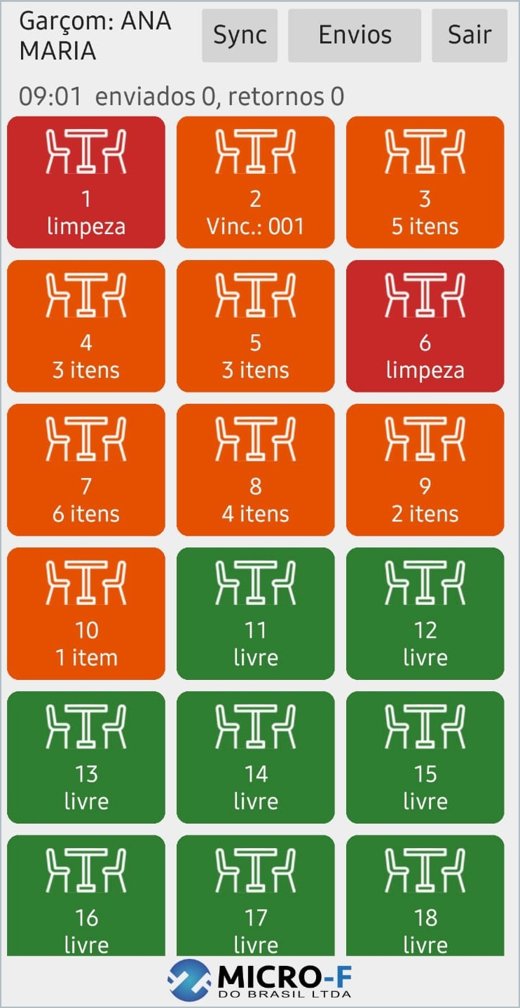Pick free table 15
The width and height of the screenshot is (520, 1008).
pyautogui.click(x=425, y=758)
